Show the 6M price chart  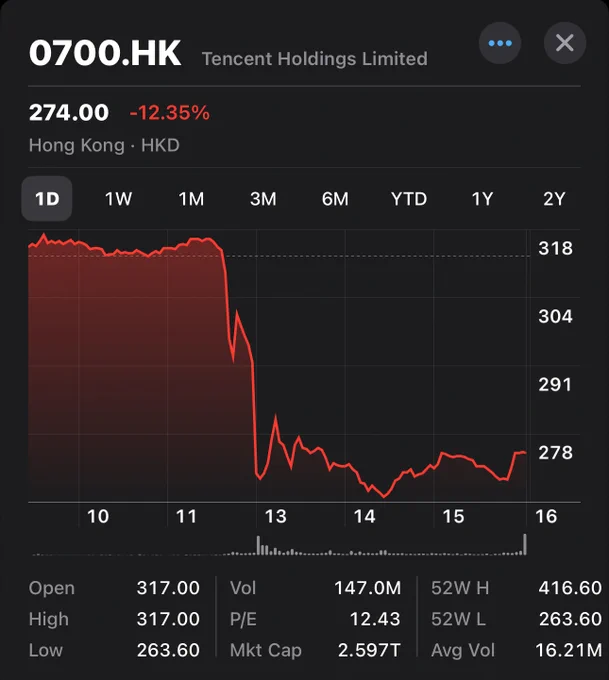click(335, 199)
